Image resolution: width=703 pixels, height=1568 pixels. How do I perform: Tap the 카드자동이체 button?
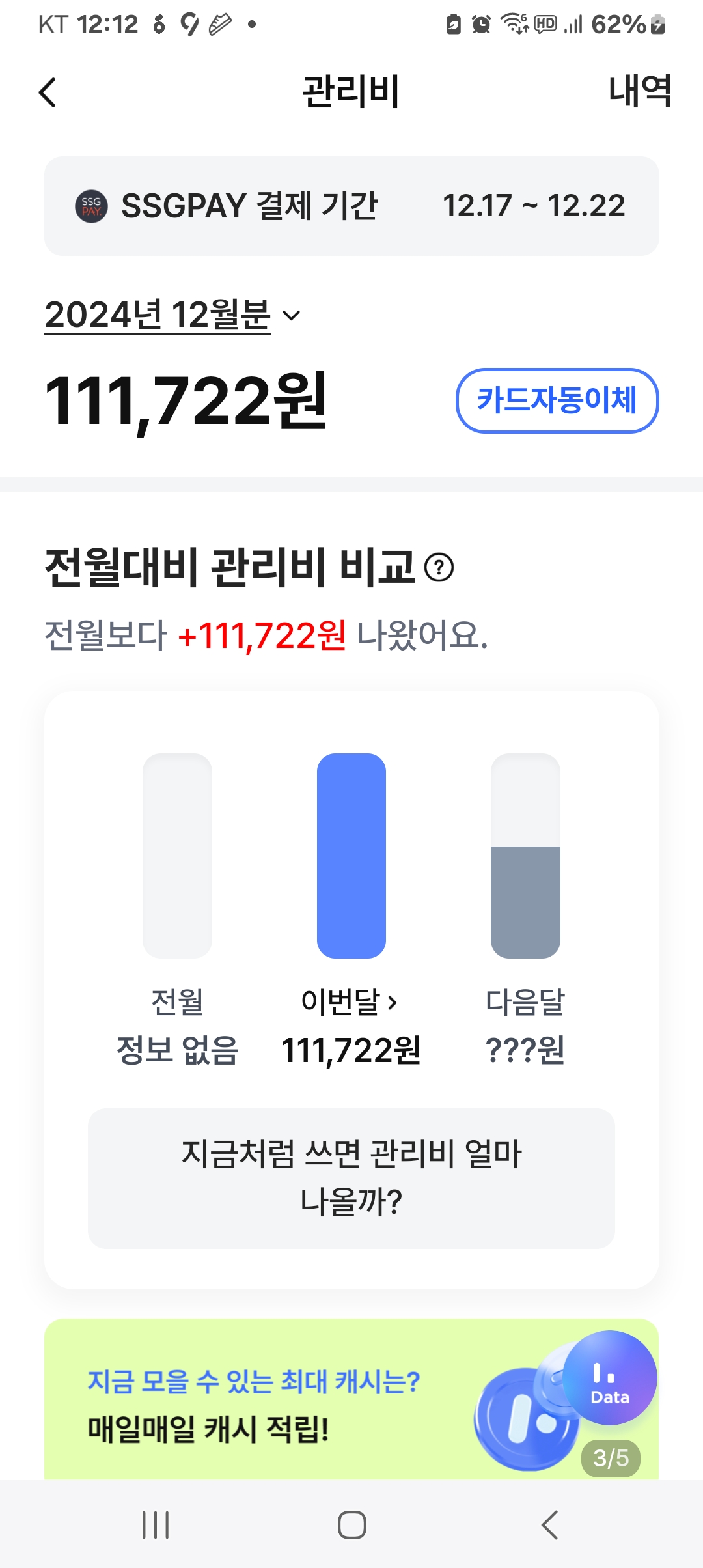[x=557, y=400]
